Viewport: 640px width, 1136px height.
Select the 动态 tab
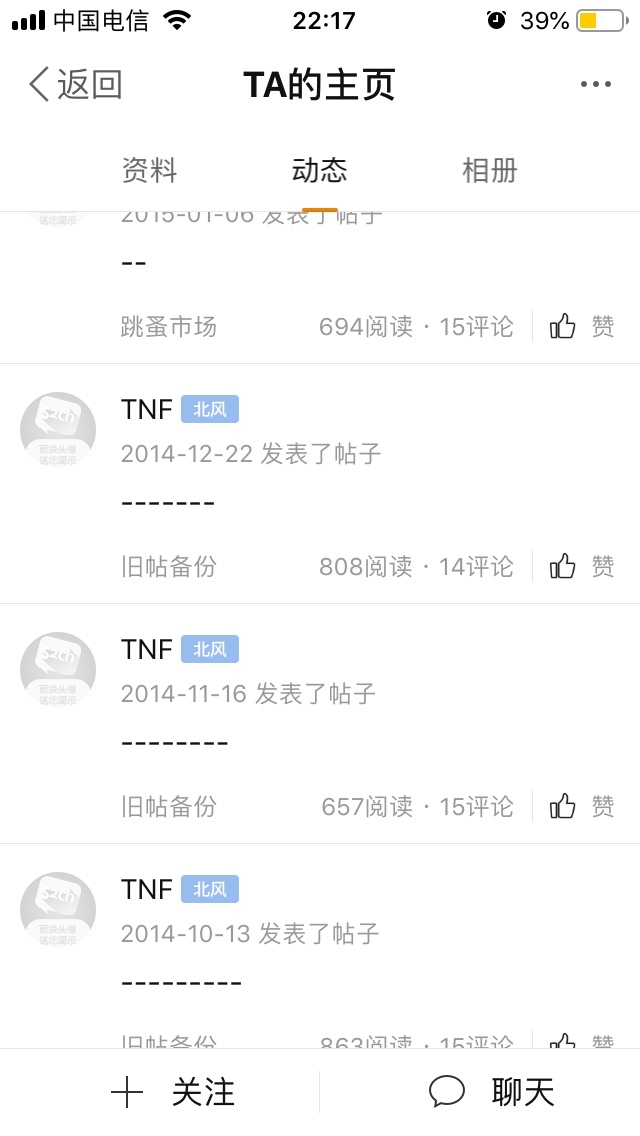[320, 171]
